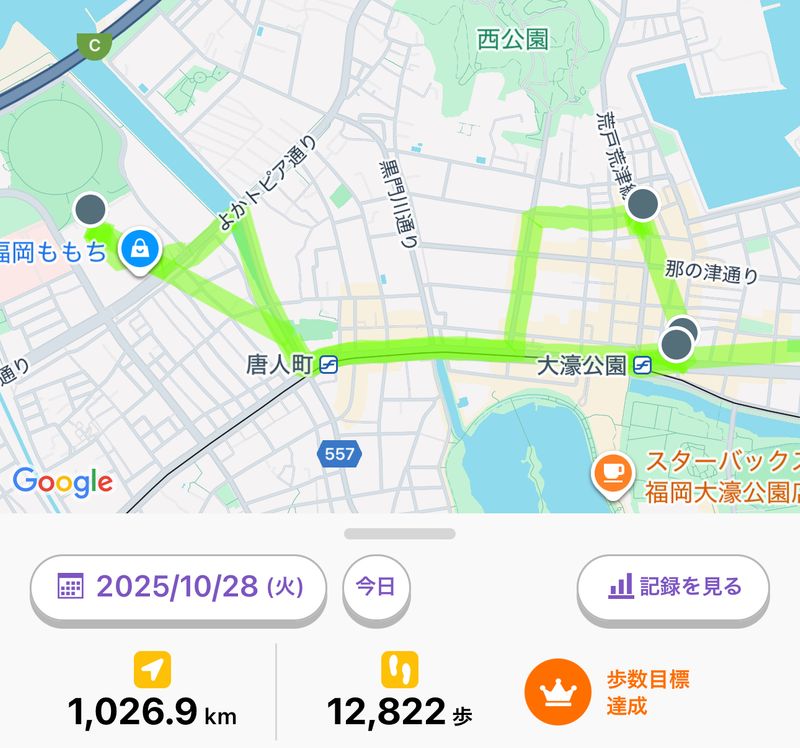Jump to today with the 今日 button

[x=377, y=587]
